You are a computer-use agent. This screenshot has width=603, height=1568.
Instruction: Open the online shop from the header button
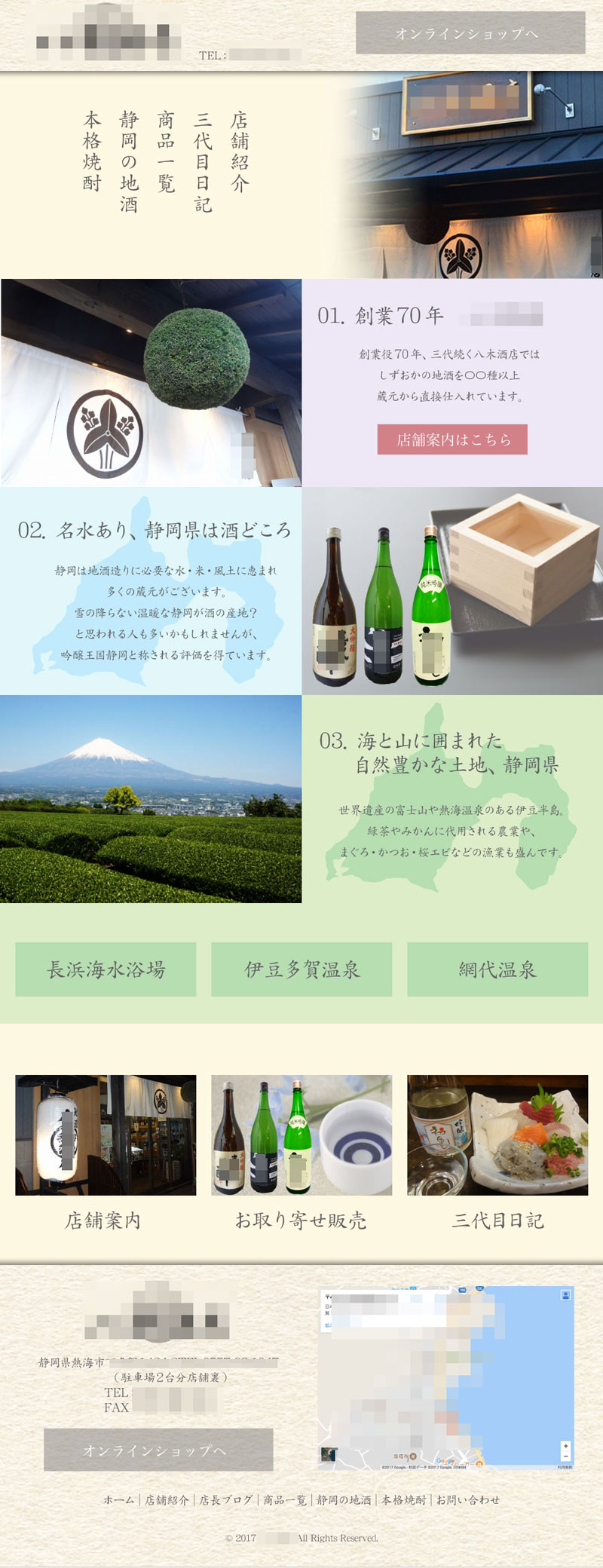coord(470,33)
